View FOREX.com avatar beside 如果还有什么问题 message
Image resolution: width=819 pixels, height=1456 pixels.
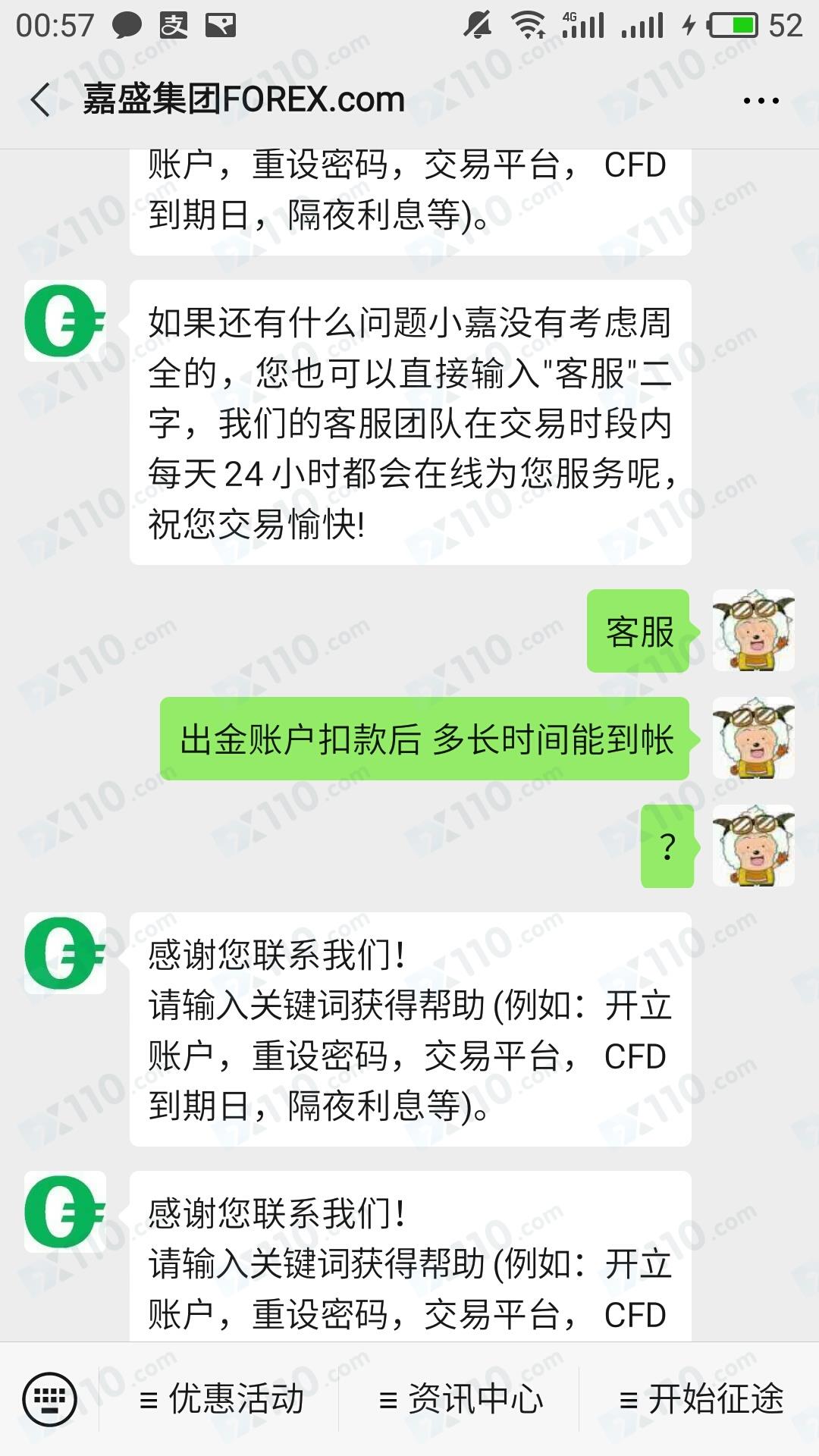64,321
